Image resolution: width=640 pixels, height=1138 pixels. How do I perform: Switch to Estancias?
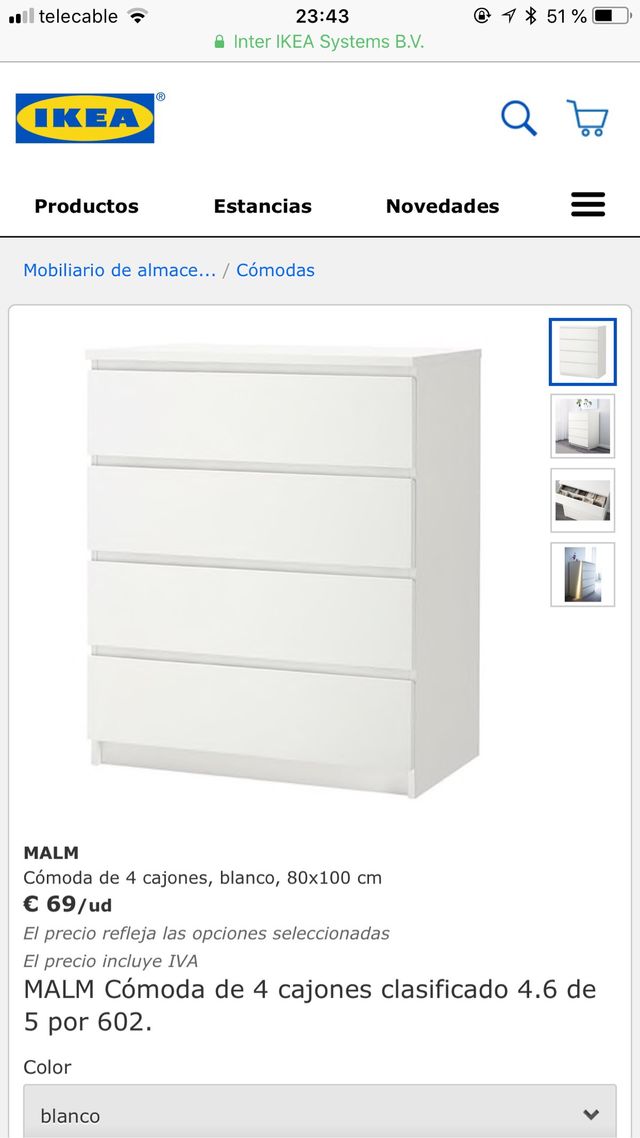262,206
